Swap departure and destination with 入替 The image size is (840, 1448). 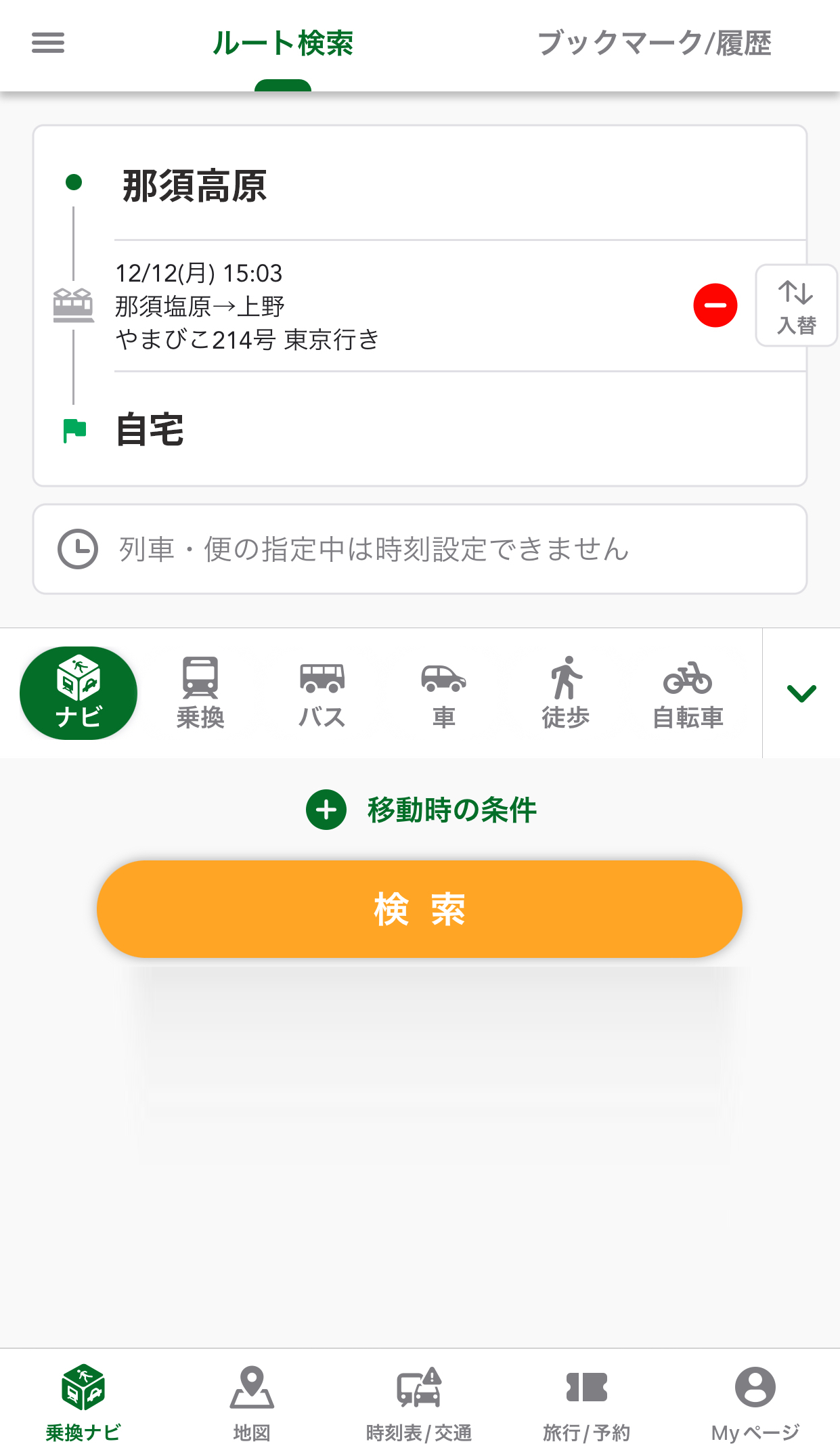pos(796,306)
